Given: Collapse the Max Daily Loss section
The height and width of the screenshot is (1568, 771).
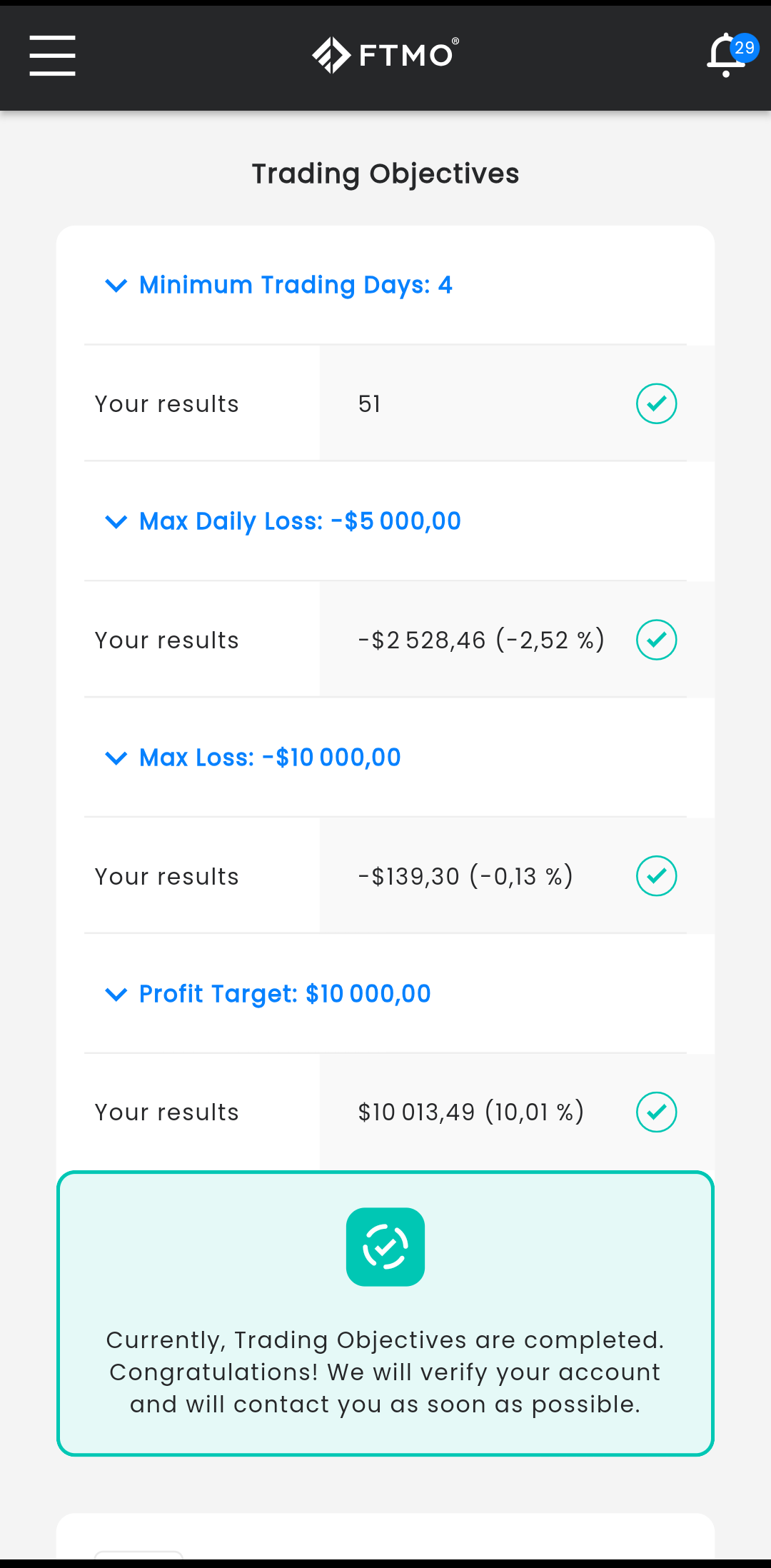Looking at the screenshot, I should tap(283, 521).
